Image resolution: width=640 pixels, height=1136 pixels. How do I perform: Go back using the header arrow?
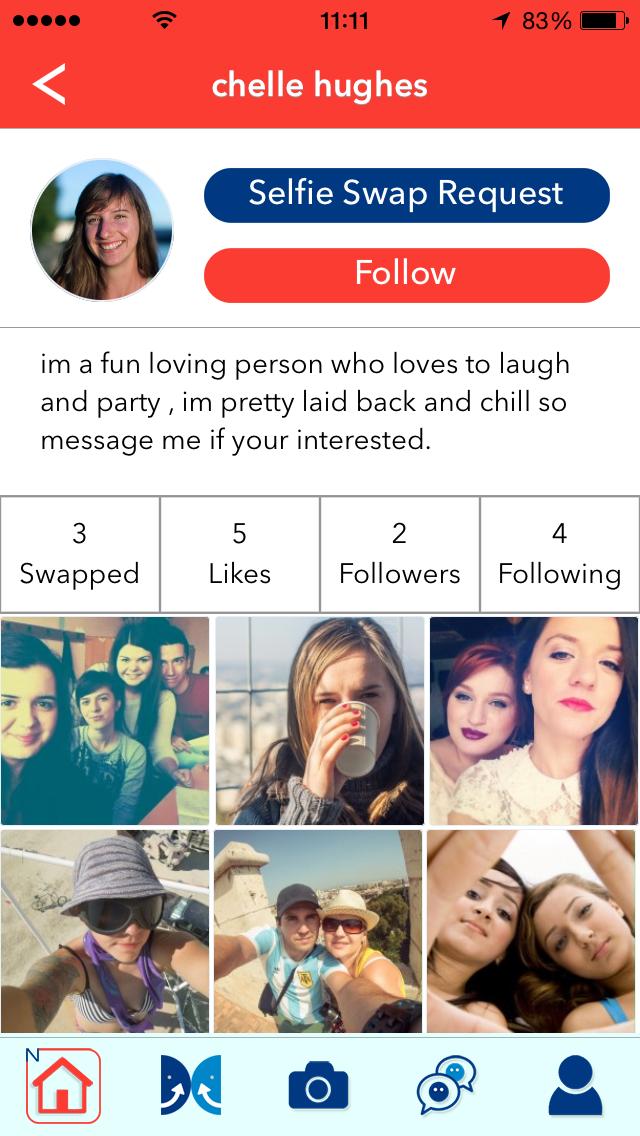point(49,84)
